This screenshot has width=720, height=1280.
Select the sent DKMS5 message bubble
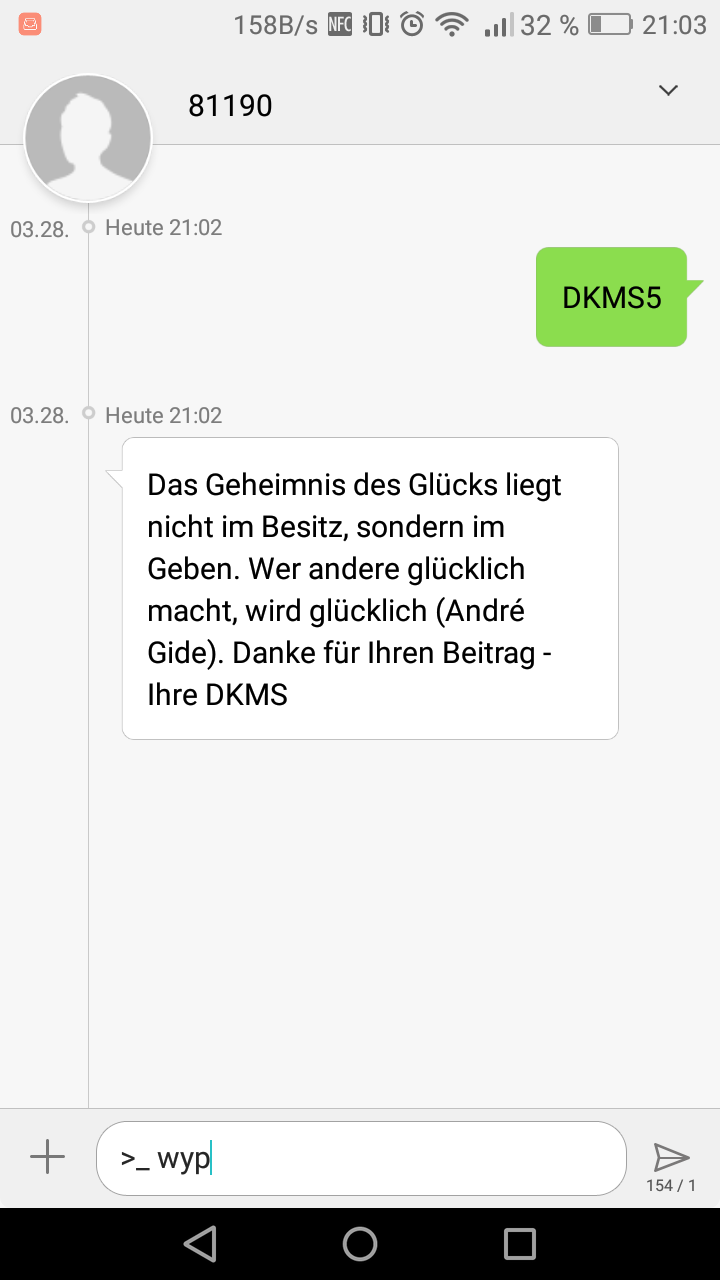coord(612,297)
